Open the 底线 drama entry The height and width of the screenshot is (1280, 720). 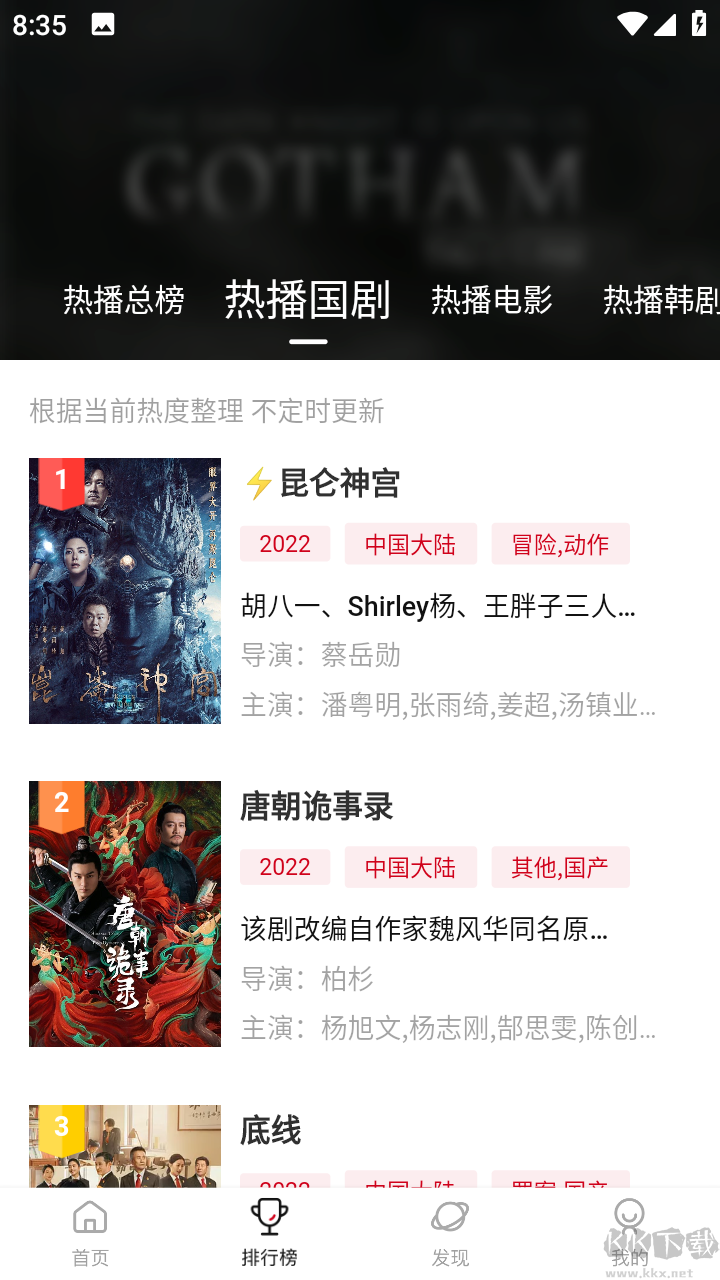pos(270,1131)
